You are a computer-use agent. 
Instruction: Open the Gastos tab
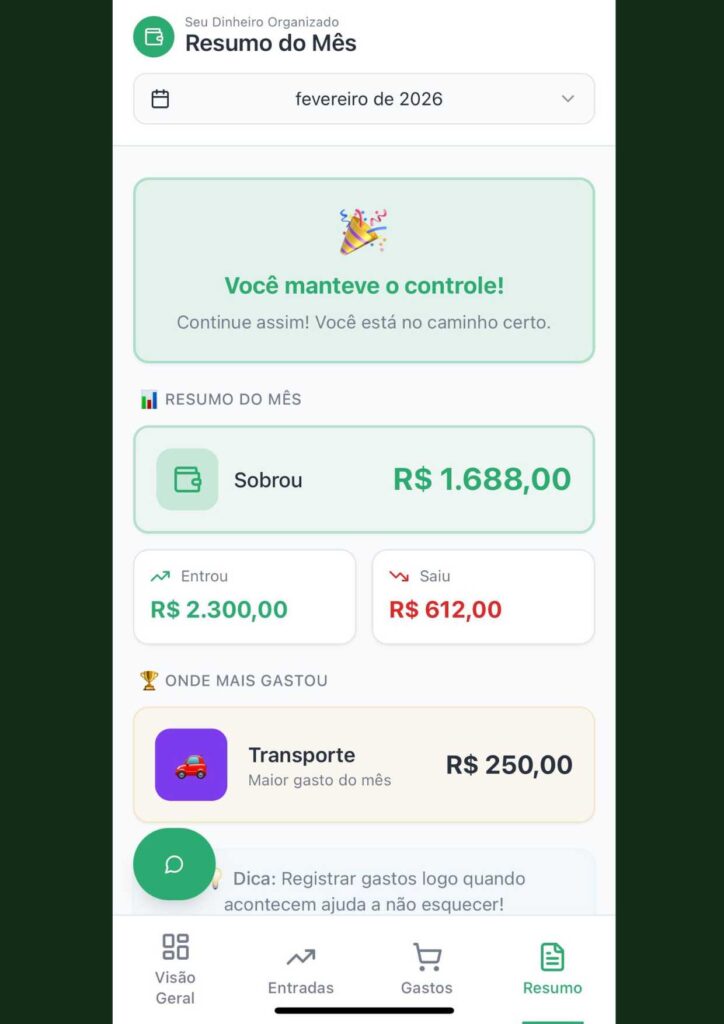pyautogui.click(x=427, y=970)
